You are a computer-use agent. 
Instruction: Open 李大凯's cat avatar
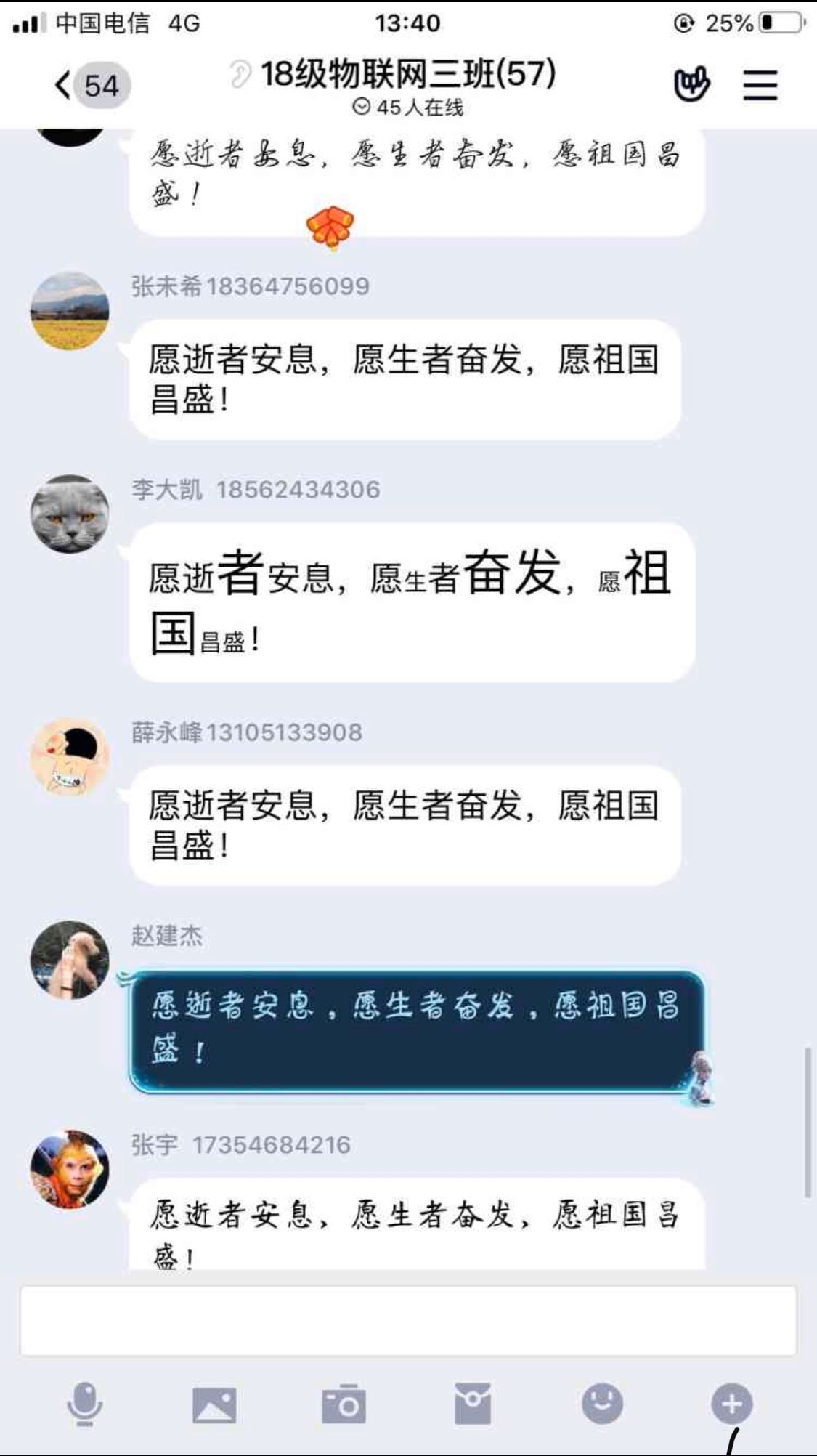(70, 514)
